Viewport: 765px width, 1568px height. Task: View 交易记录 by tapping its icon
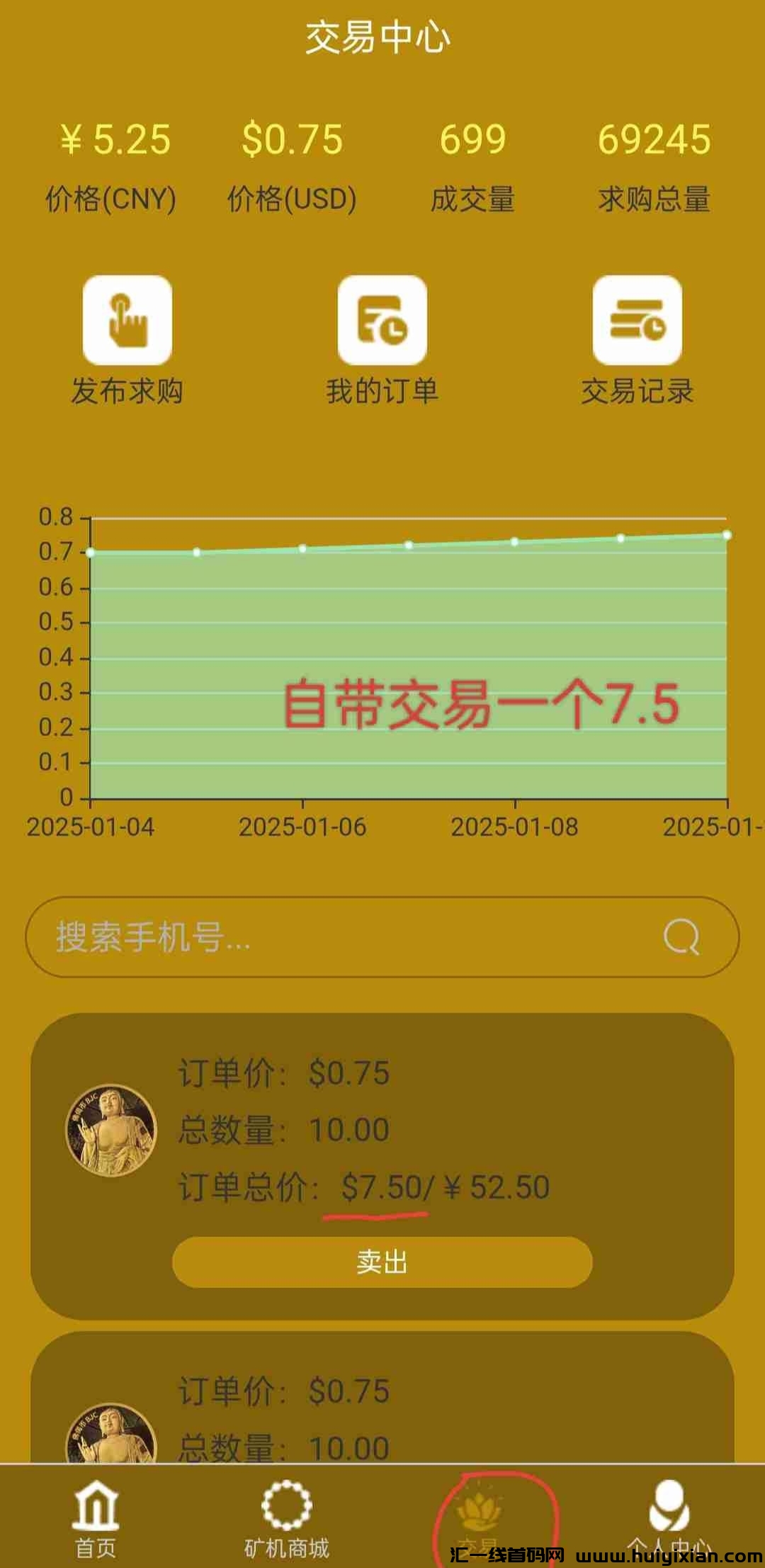pyautogui.click(x=637, y=321)
